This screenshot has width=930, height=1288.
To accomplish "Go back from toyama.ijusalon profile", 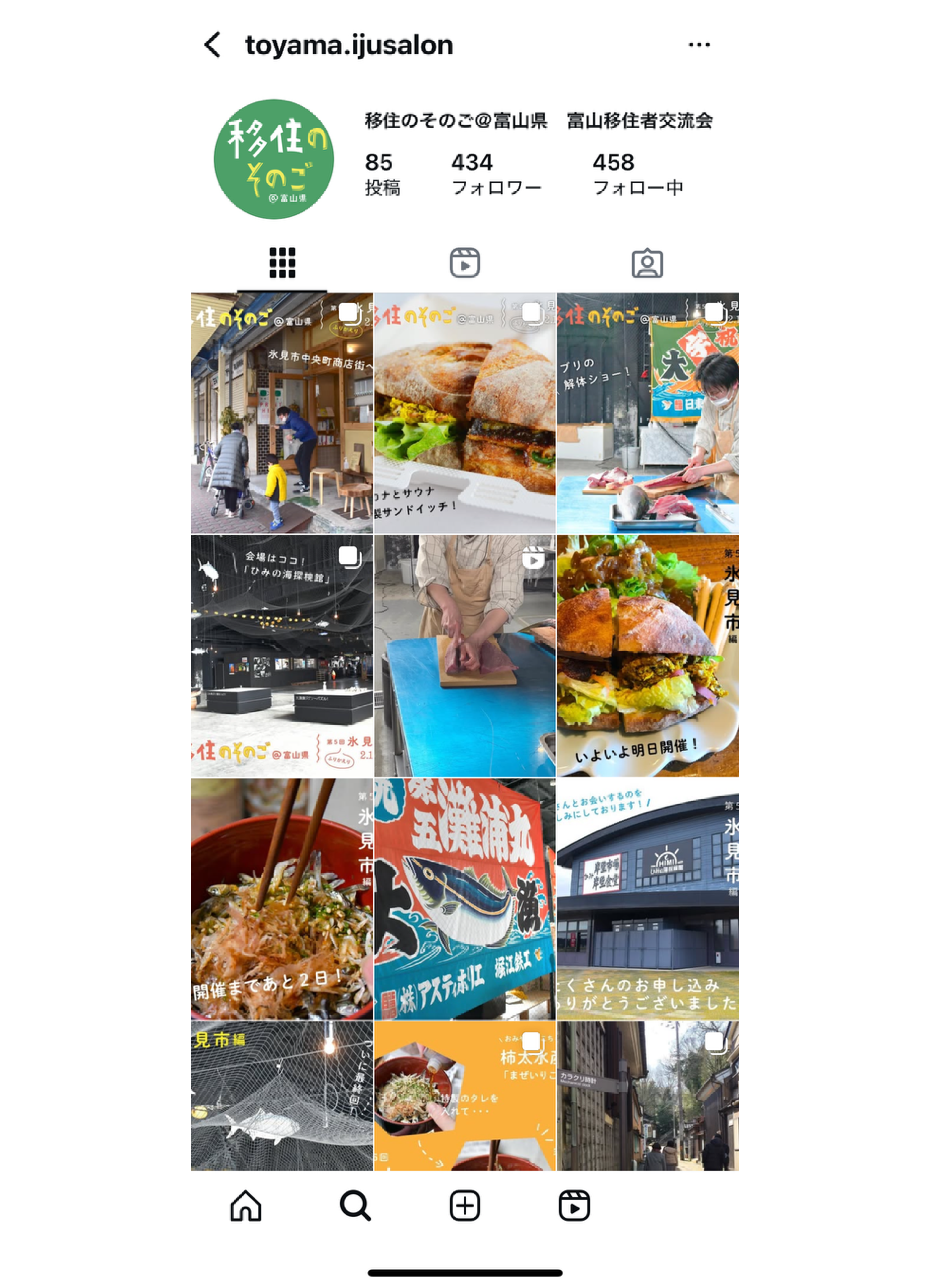I will pos(212,45).
